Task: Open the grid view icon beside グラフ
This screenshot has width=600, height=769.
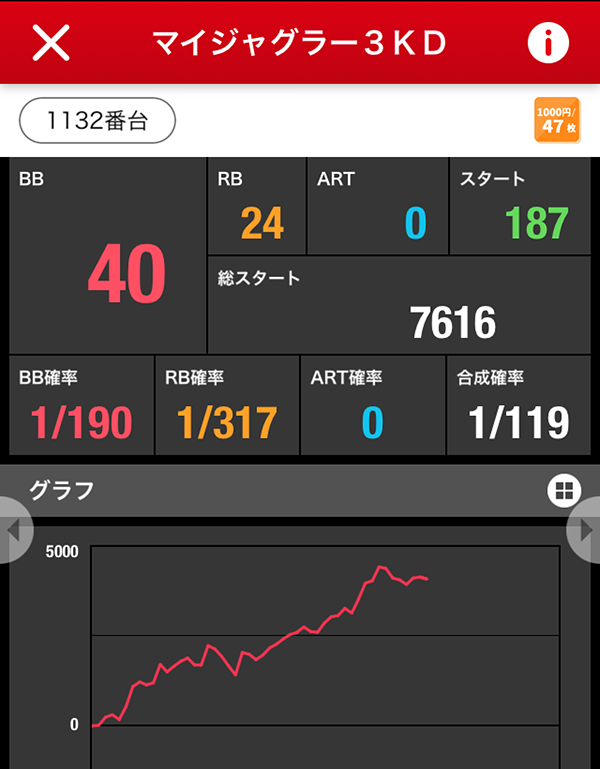Action: pos(563,490)
